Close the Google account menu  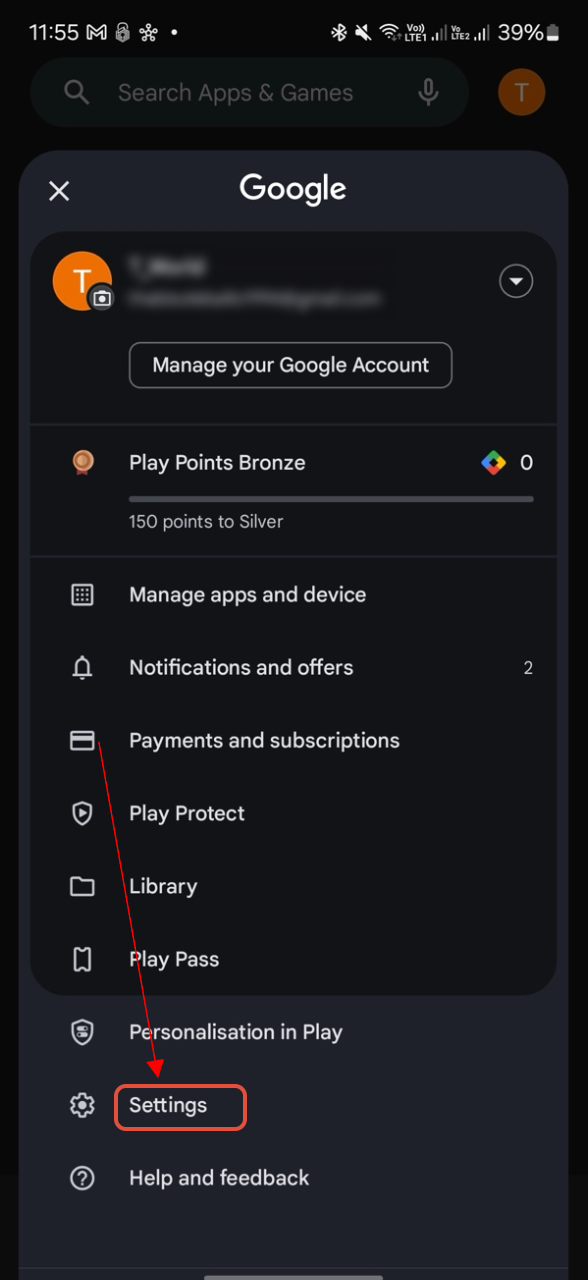[x=59, y=191]
